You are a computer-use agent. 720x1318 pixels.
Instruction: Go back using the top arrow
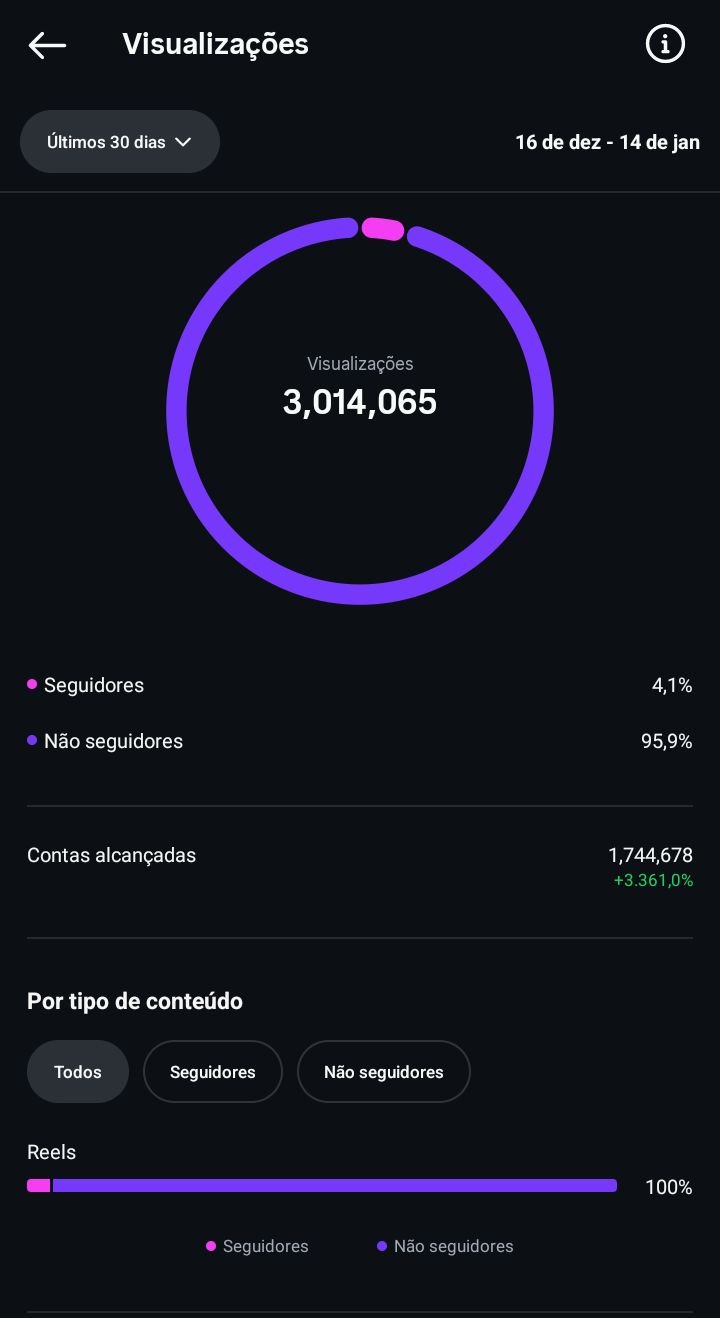tap(47, 45)
